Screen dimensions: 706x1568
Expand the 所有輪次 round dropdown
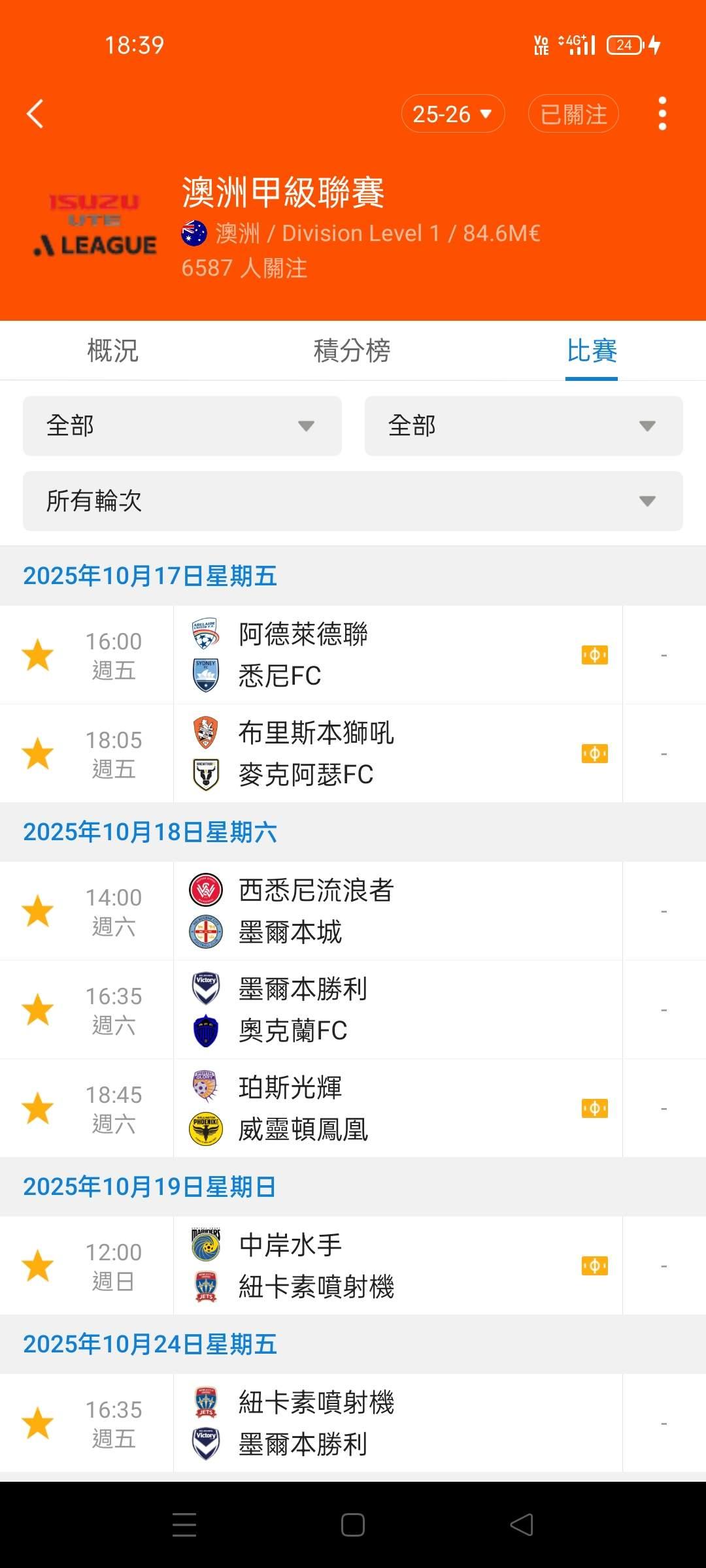(353, 501)
